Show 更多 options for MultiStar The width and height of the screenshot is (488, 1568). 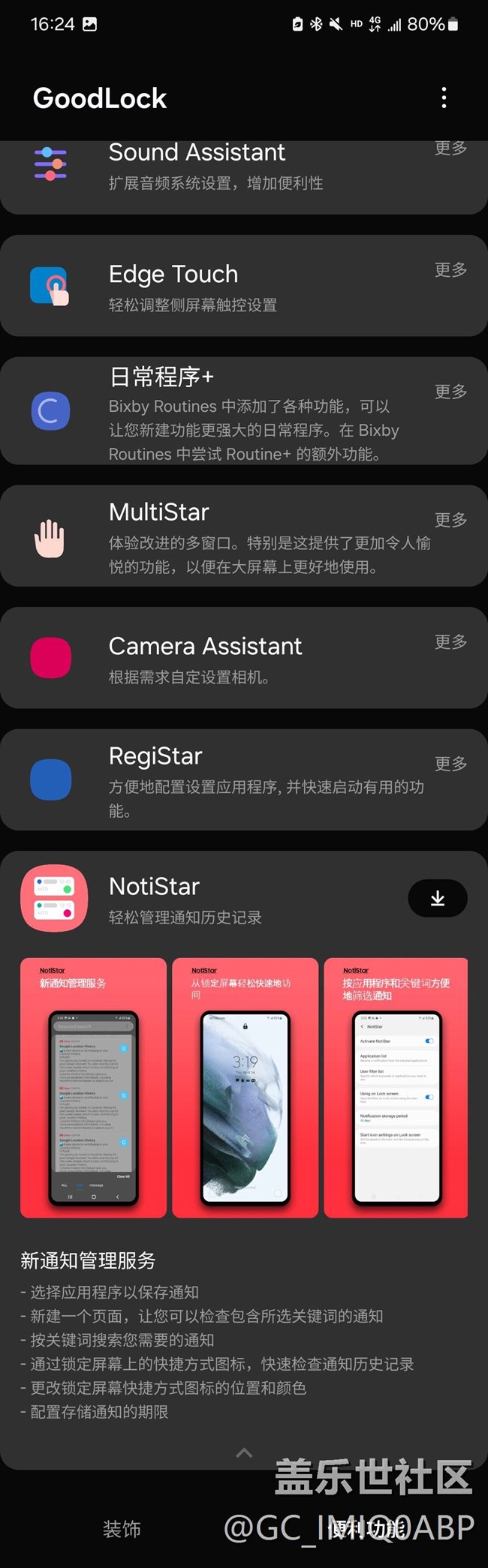450,520
